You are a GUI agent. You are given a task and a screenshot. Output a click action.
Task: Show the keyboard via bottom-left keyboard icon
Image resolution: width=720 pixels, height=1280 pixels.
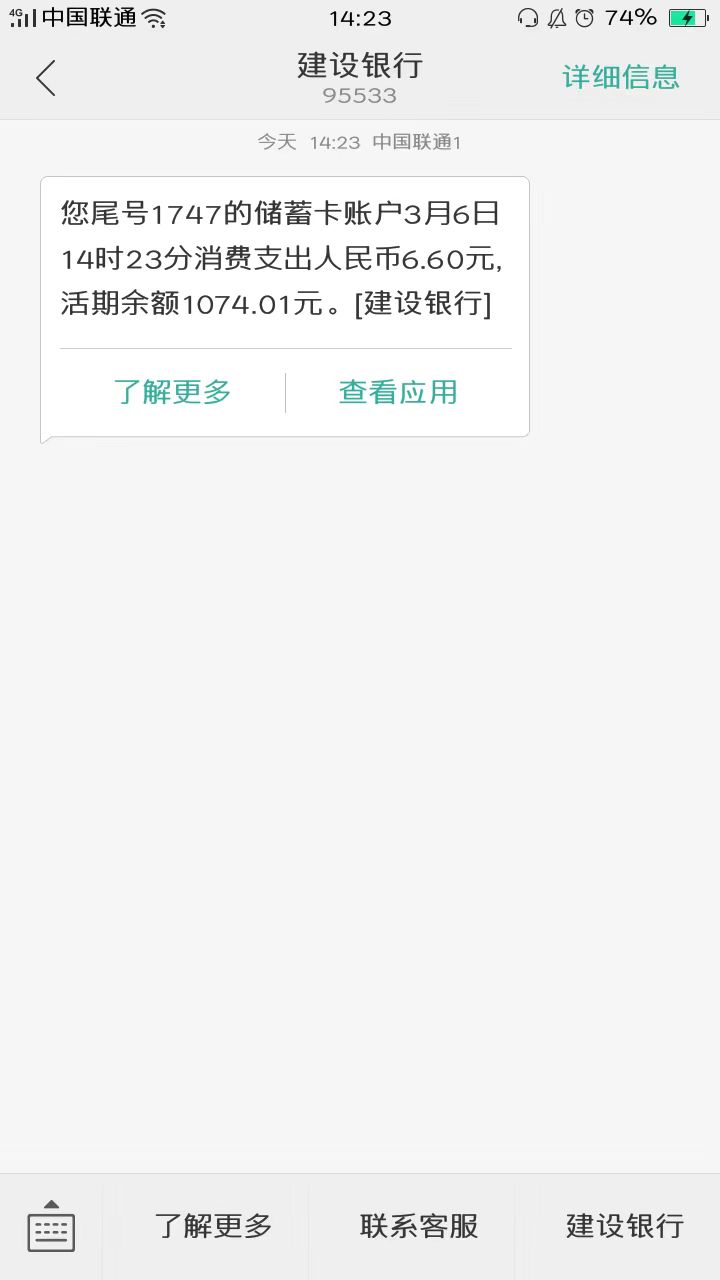tap(51, 1226)
